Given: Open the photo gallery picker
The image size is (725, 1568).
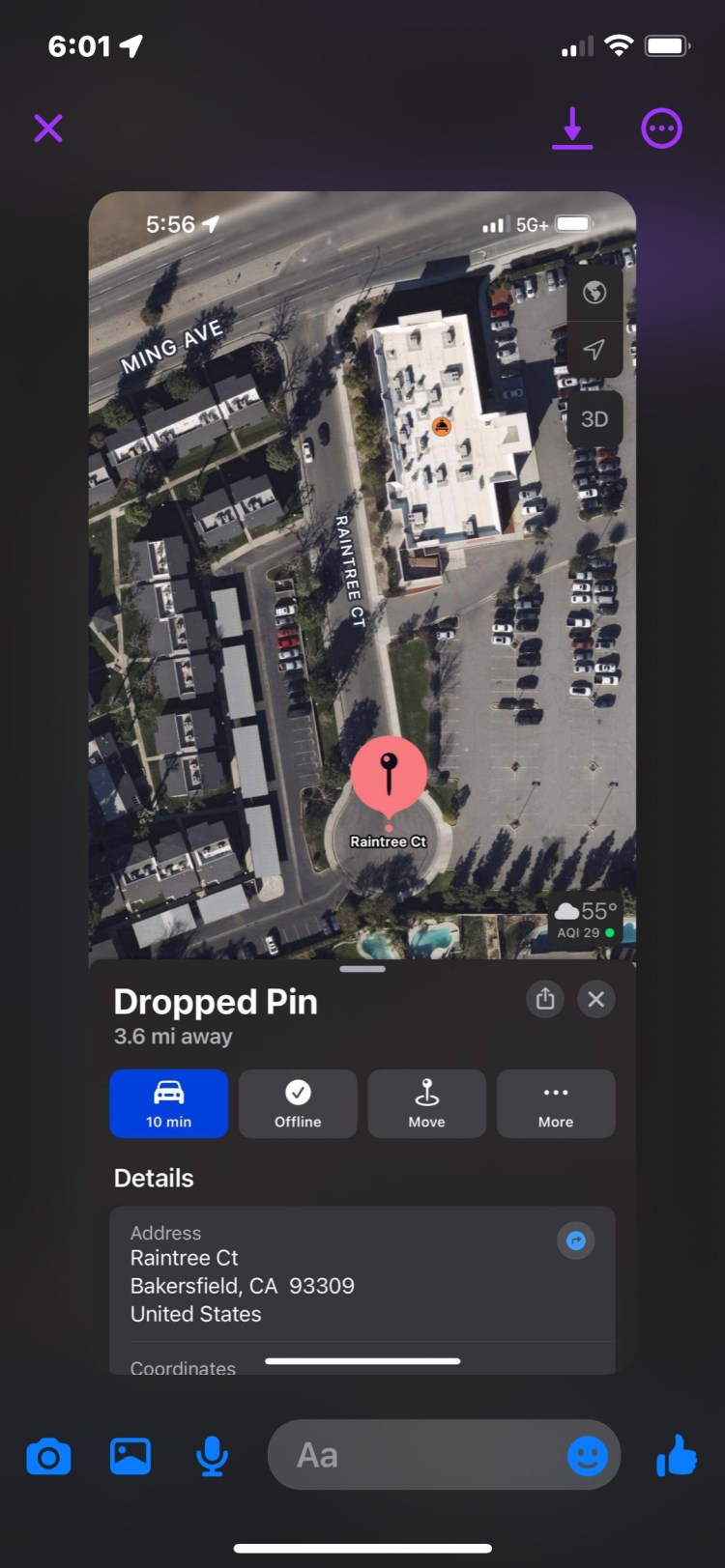Looking at the screenshot, I should coord(130,1456).
